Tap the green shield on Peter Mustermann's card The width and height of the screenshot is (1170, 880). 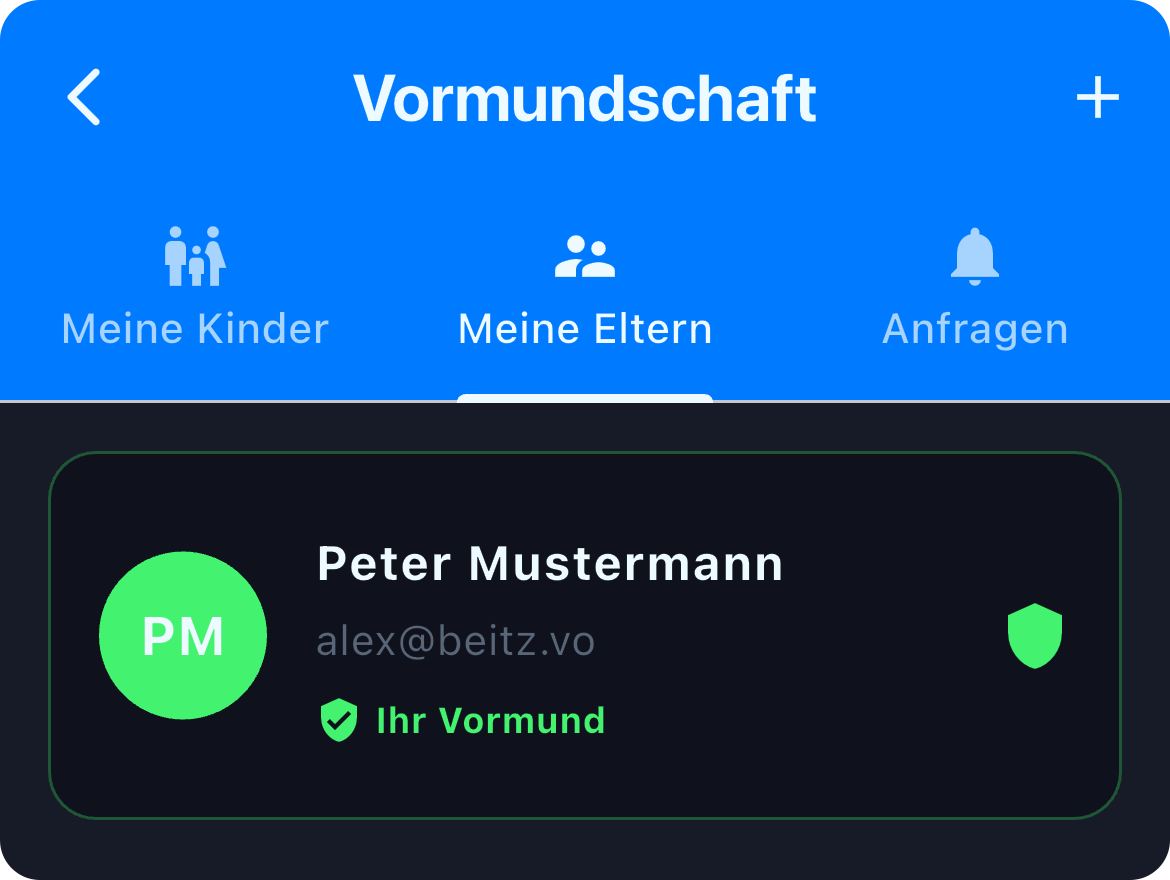coord(1034,636)
